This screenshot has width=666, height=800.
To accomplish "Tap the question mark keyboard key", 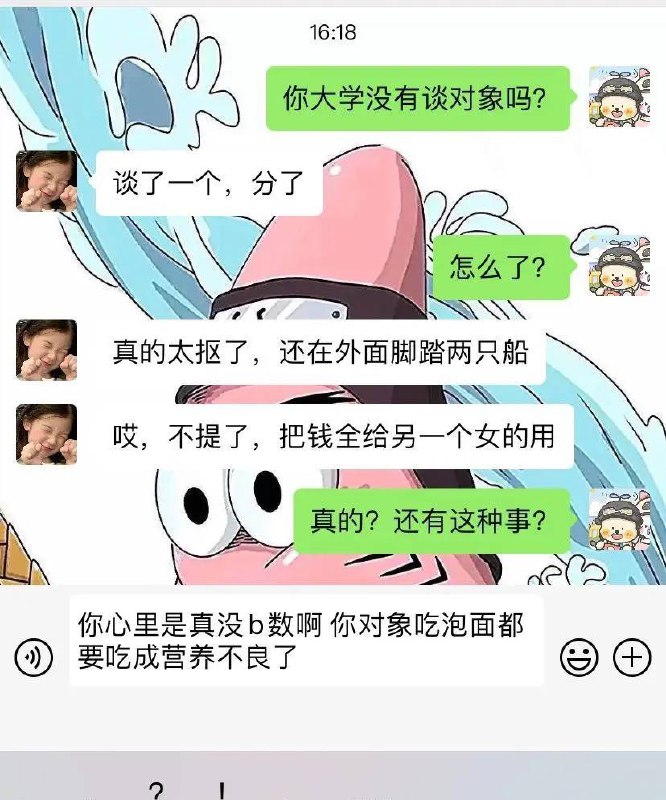I will click(x=156, y=790).
